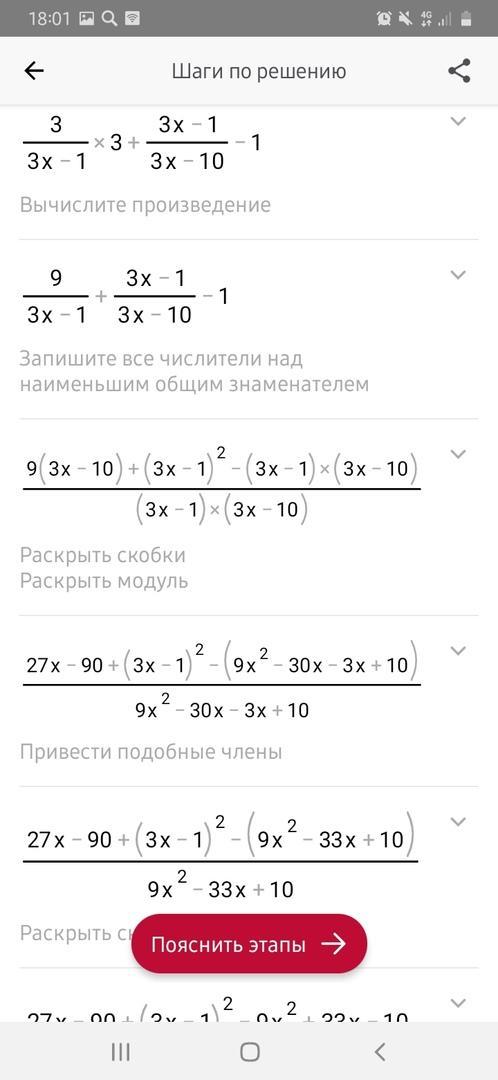This screenshot has width=498, height=1080.
Task: Share the solution steps
Action: [459, 71]
